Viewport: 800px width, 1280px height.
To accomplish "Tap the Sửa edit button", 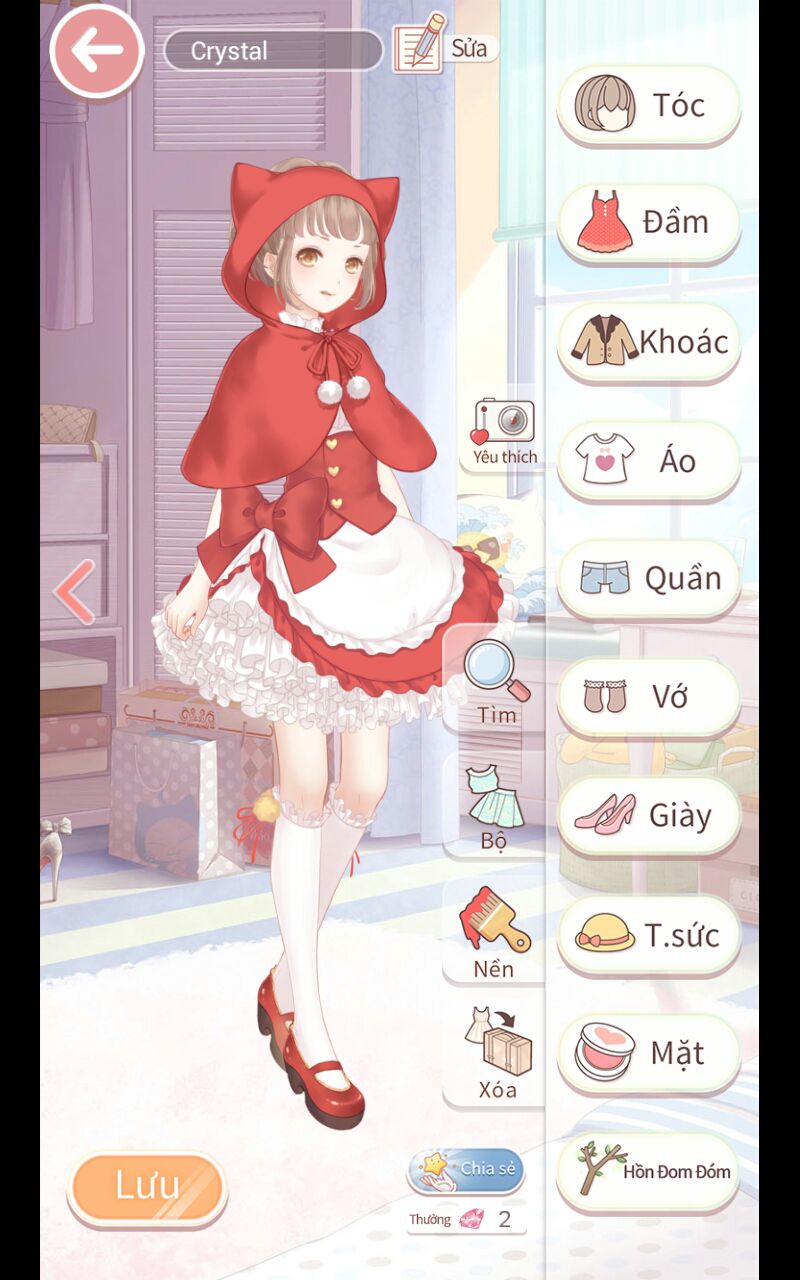I will tap(446, 45).
